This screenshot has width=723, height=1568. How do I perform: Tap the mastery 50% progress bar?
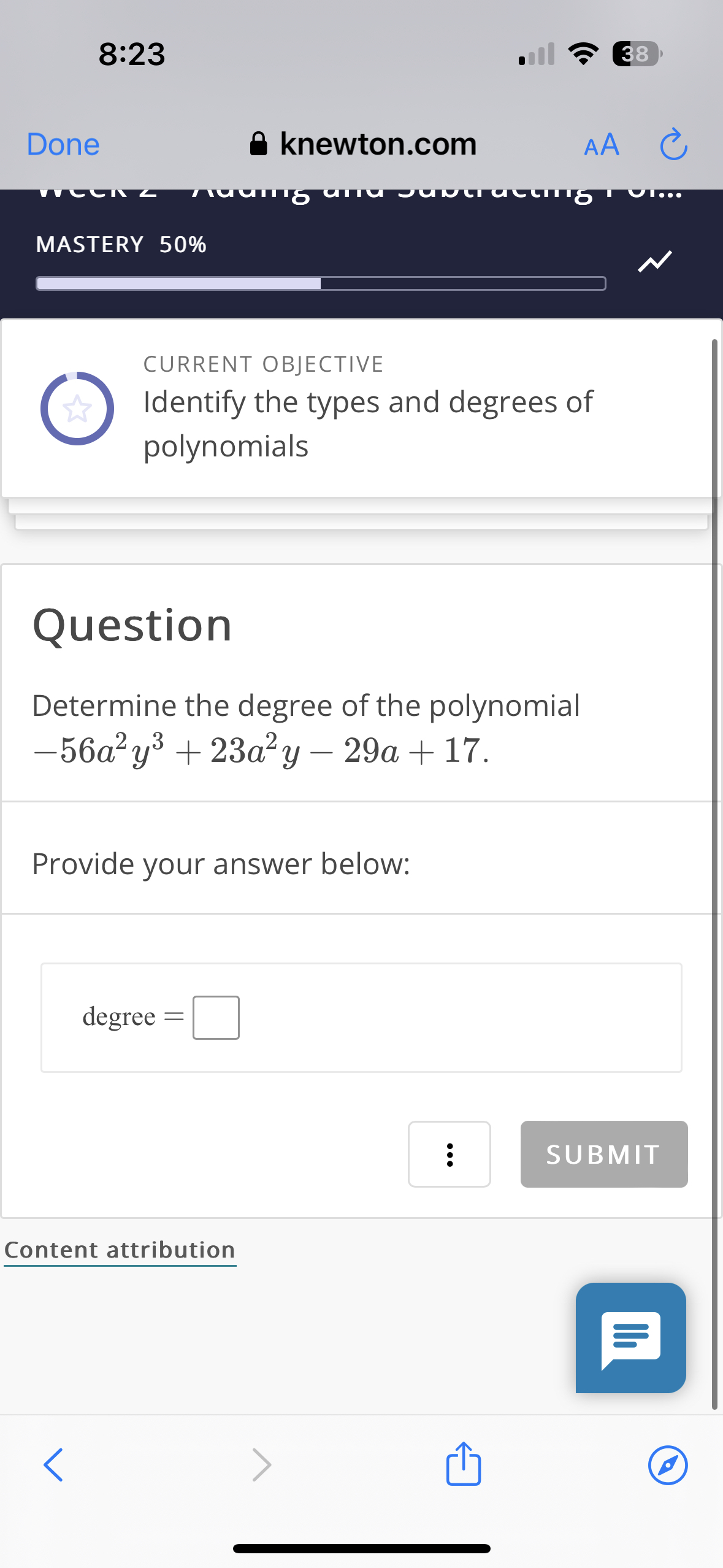coord(321,283)
